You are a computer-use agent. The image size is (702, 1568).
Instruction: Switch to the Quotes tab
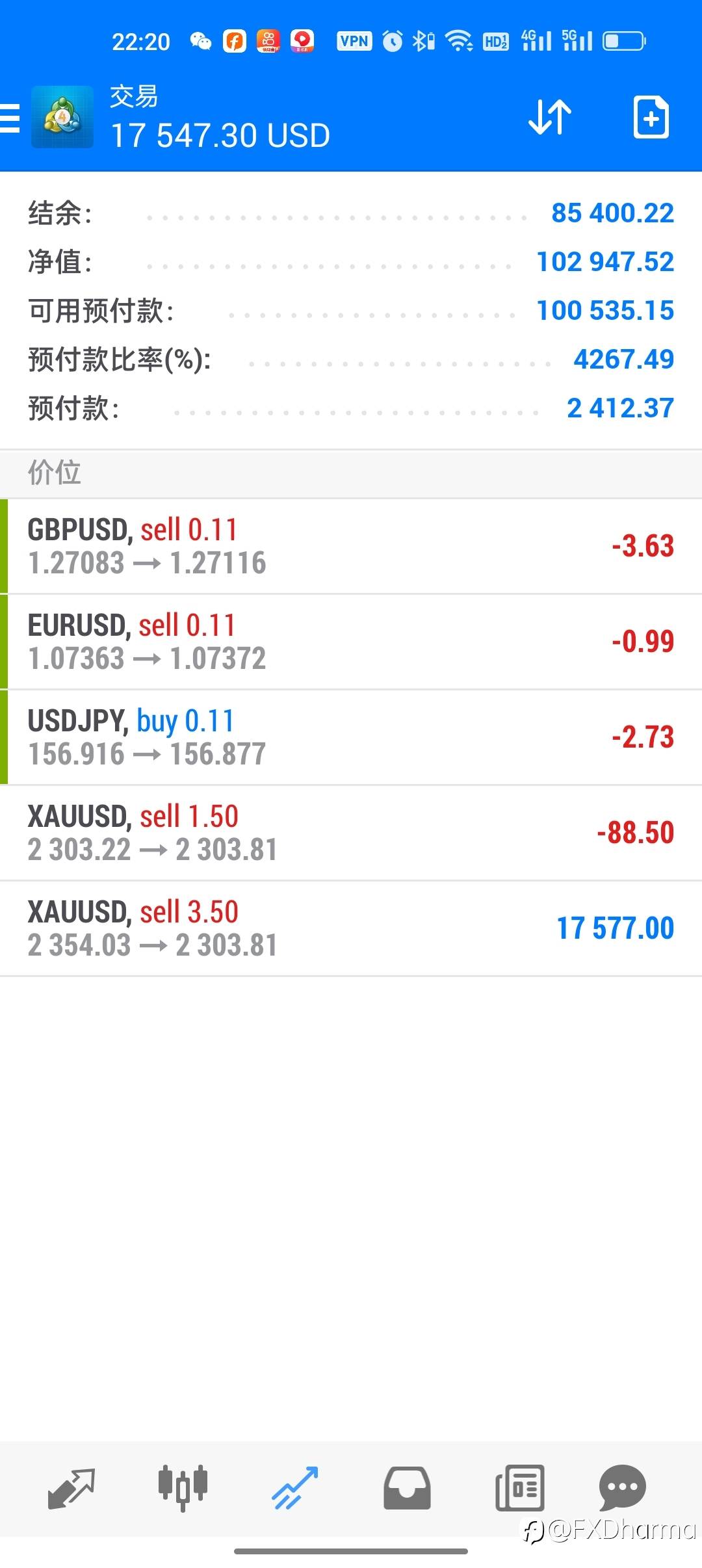click(71, 1487)
